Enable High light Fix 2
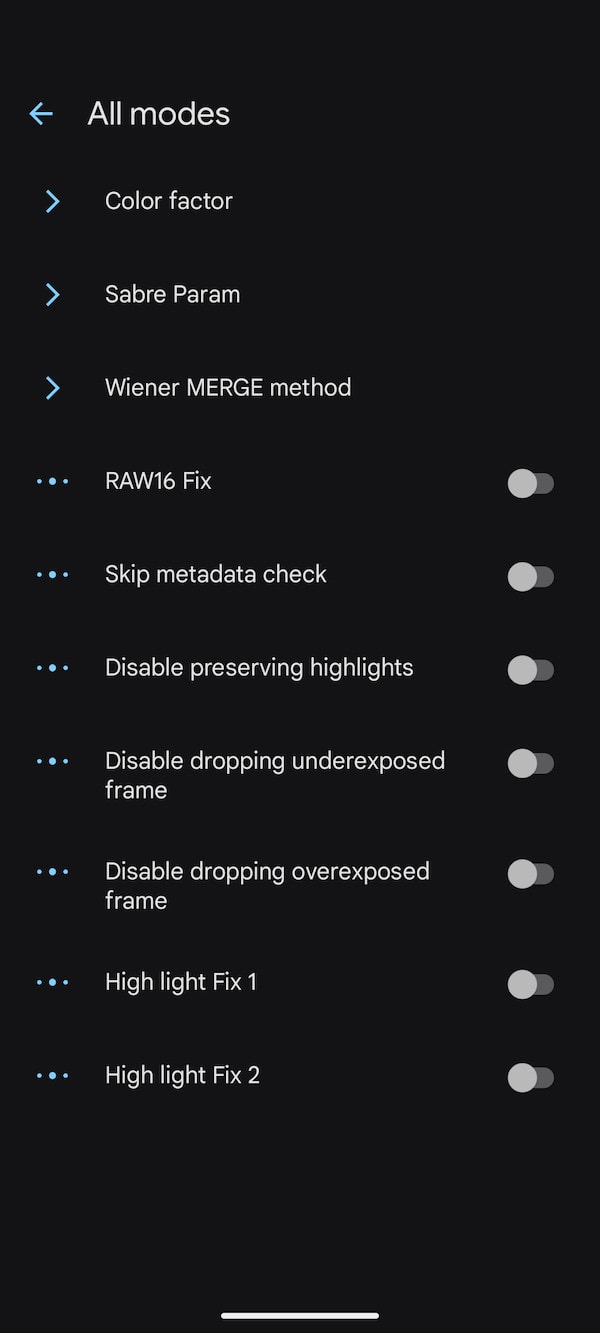The height and width of the screenshot is (1333, 600). click(x=530, y=1077)
